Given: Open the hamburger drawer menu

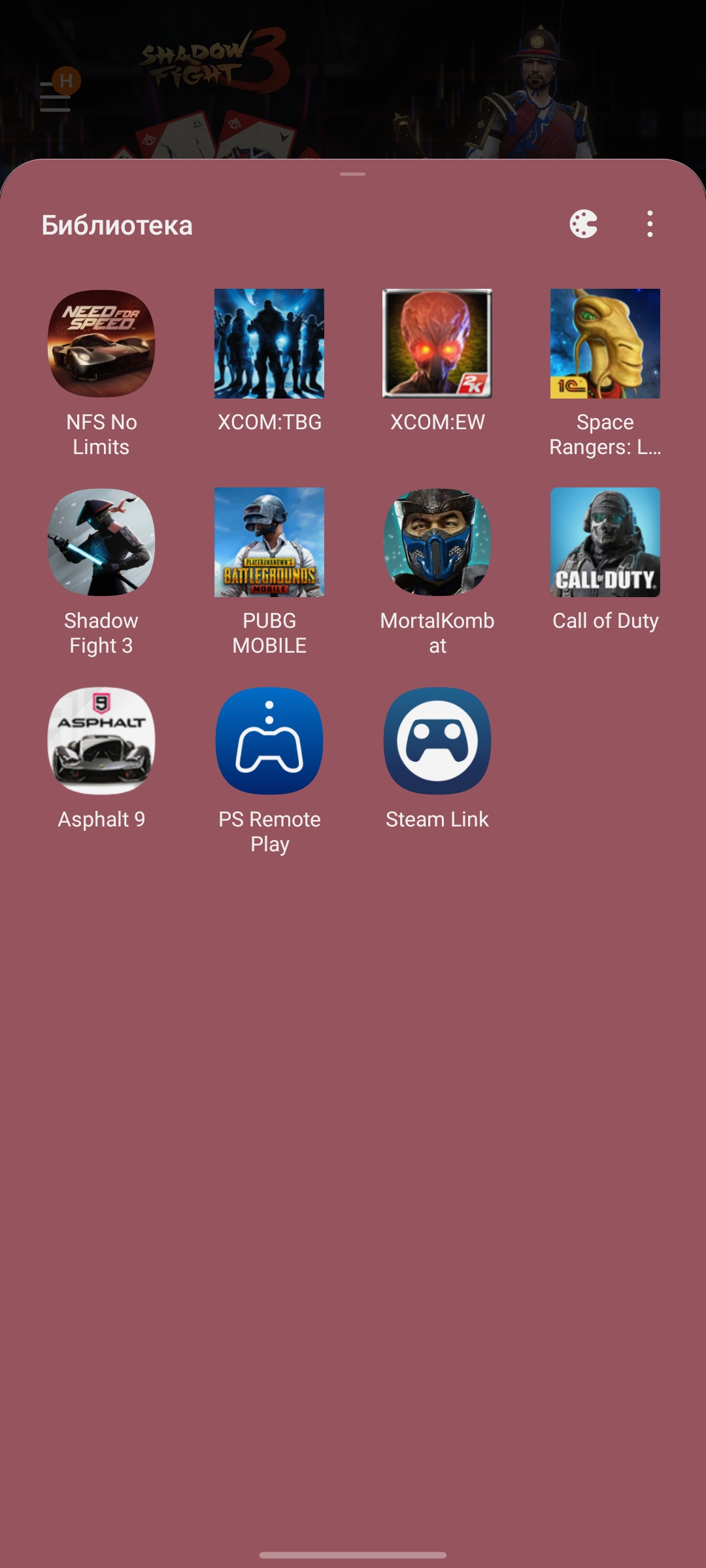Looking at the screenshot, I should click(x=56, y=97).
